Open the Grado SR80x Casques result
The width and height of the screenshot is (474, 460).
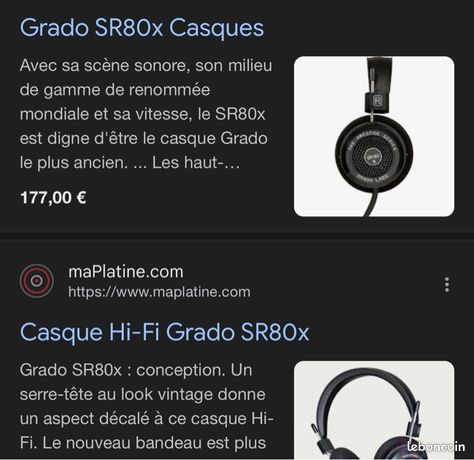(142, 28)
